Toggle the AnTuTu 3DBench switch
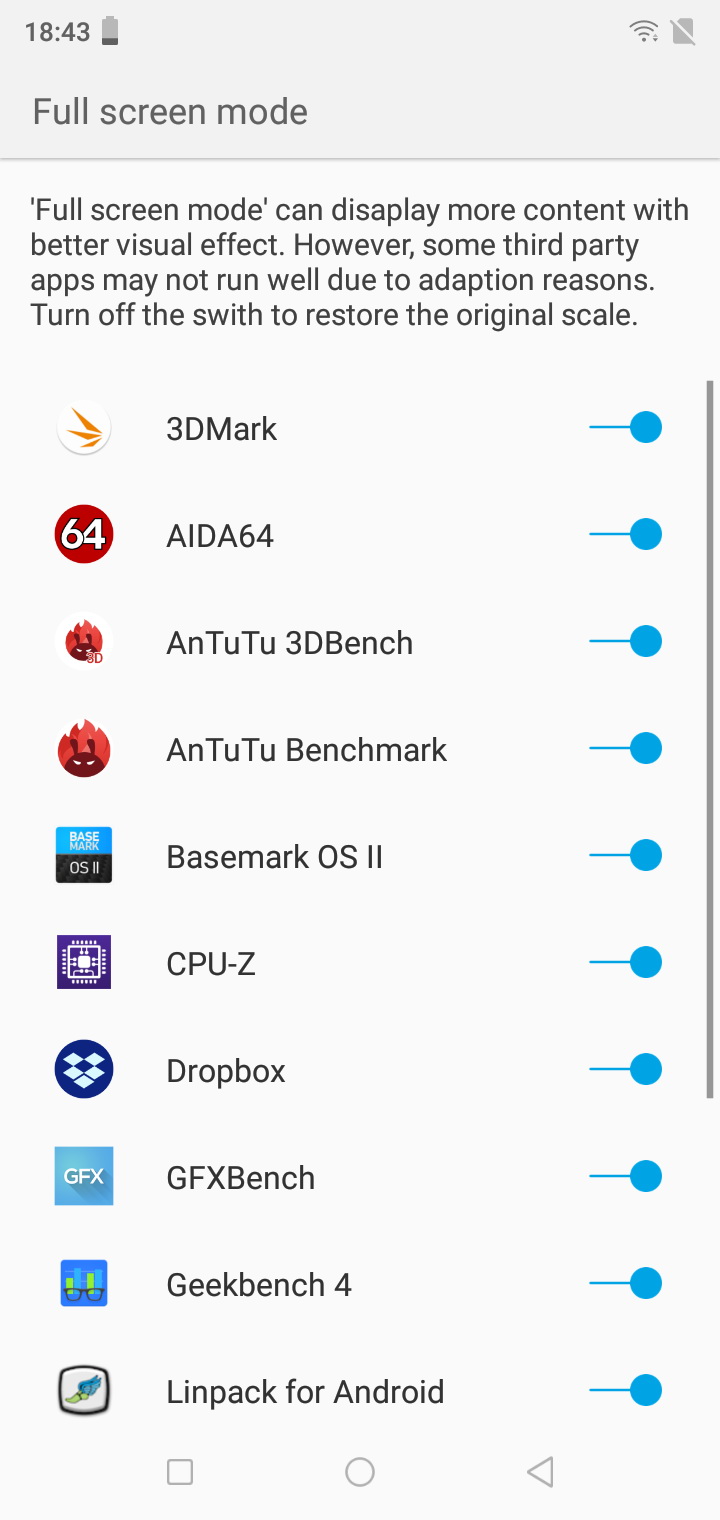 pos(626,642)
